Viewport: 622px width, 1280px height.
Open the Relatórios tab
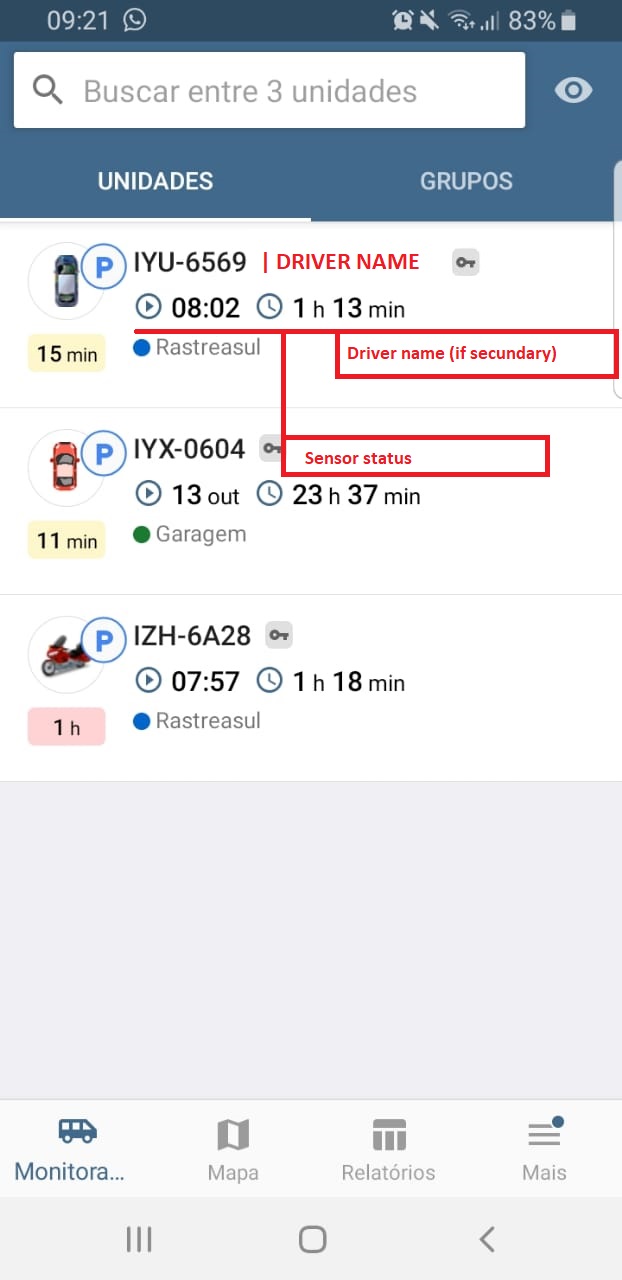point(388,1149)
